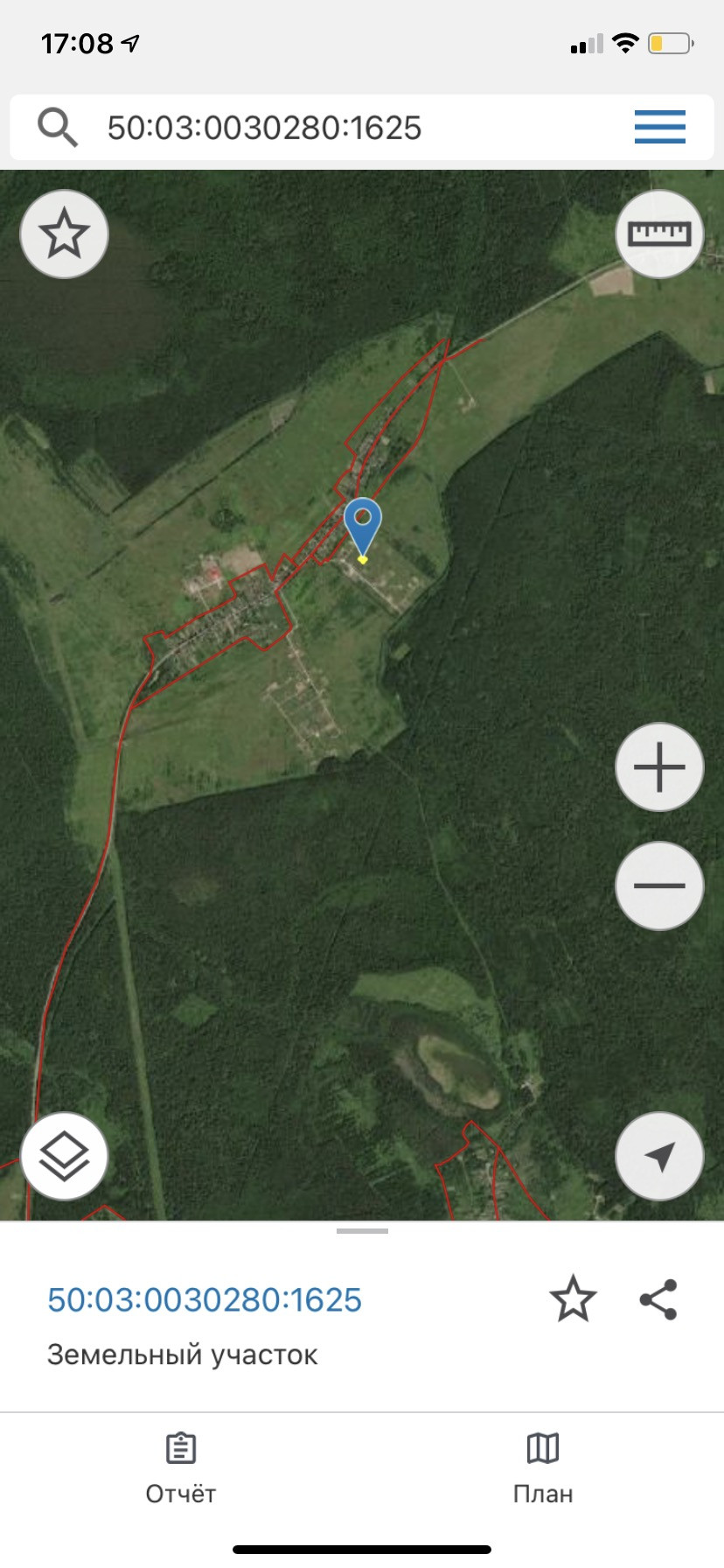
Task: Share this land parcel
Action: click(658, 1298)
